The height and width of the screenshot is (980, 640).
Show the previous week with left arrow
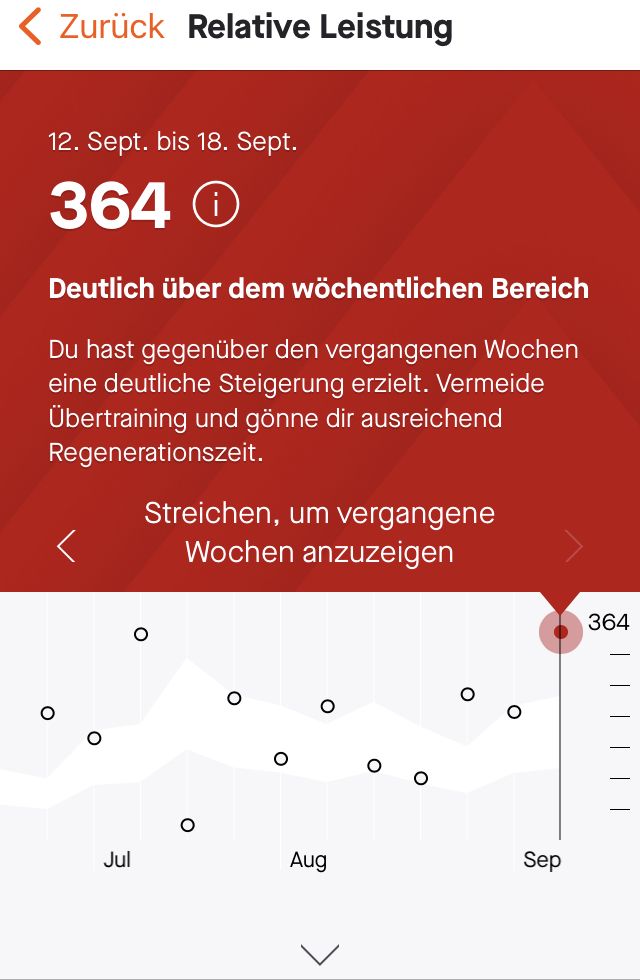(66, 546)
